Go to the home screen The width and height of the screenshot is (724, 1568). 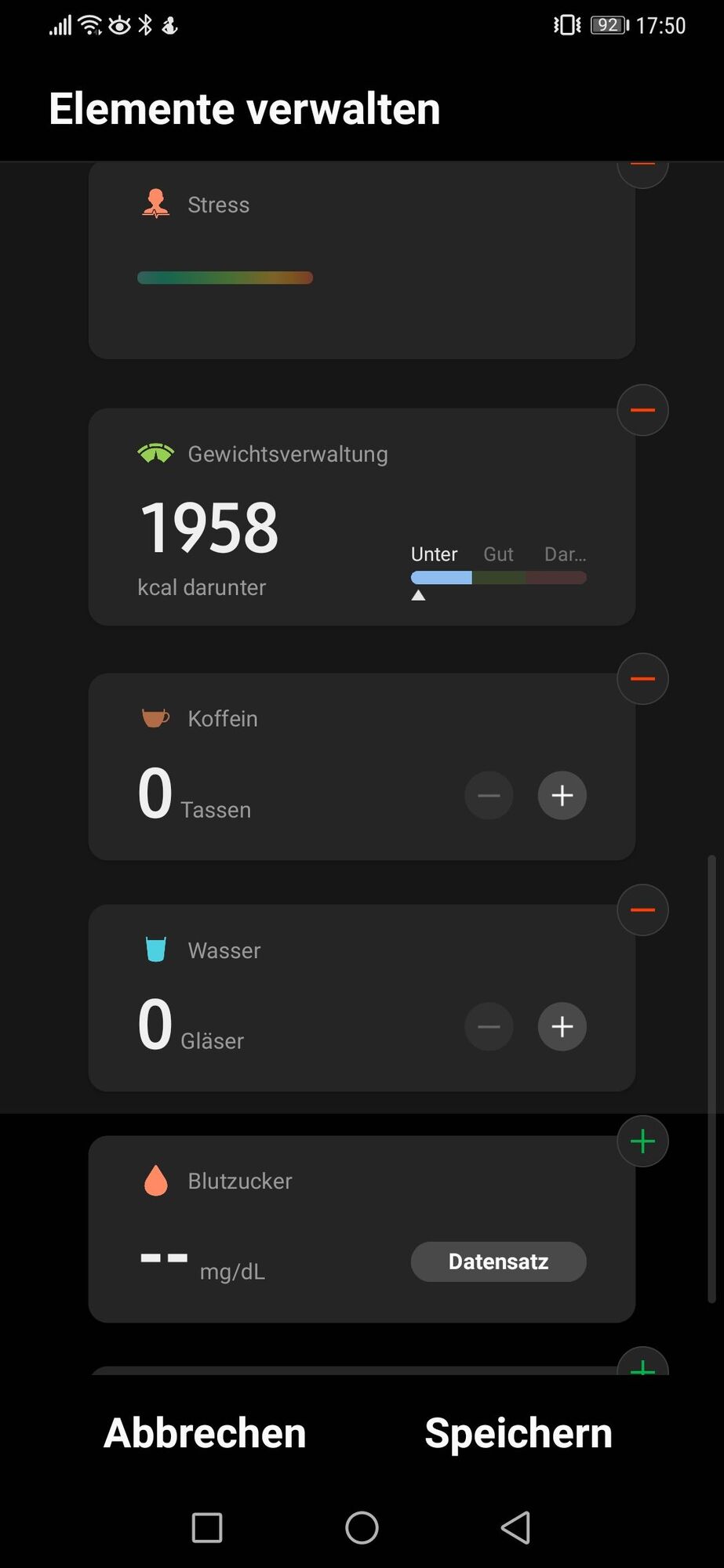(x=362, y=1527)
